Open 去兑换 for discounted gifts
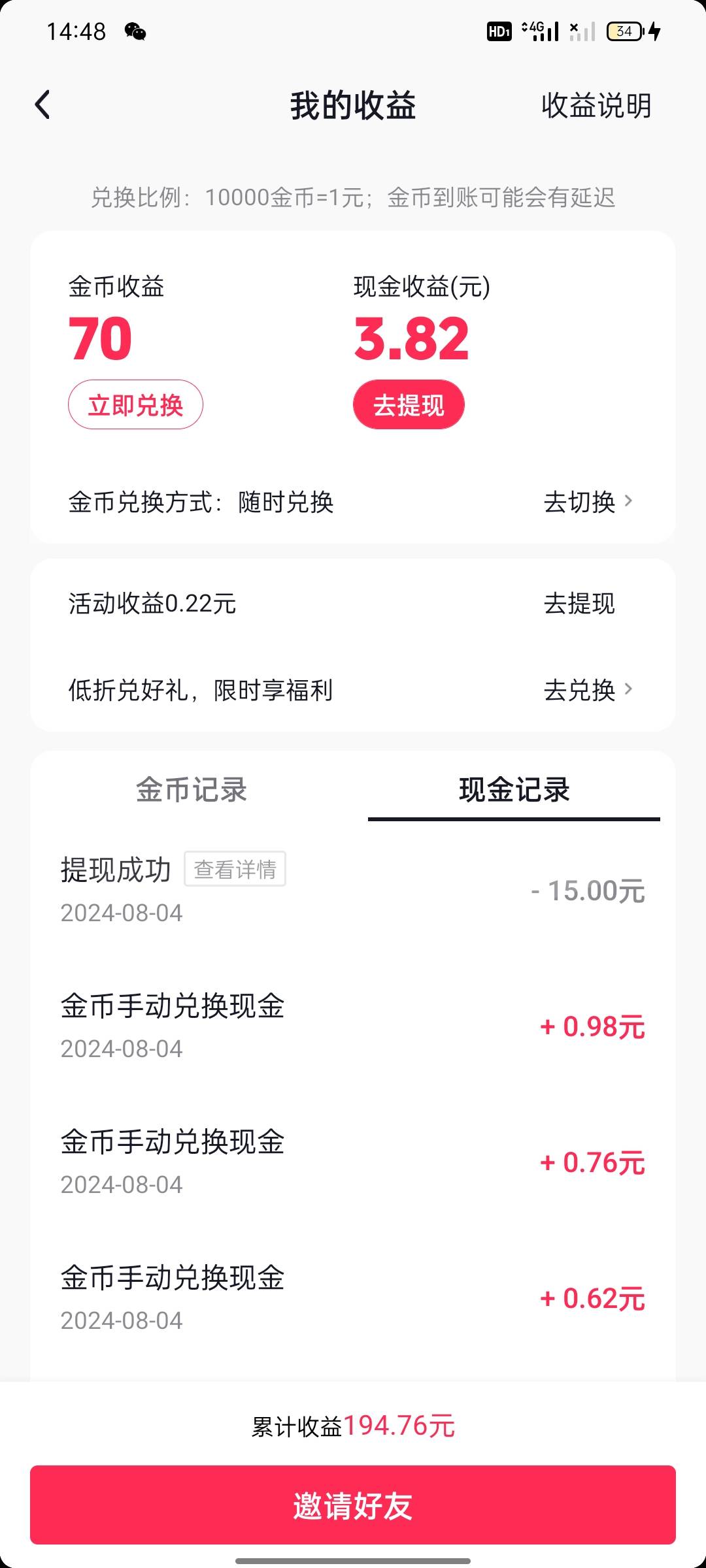Image resolution: width=706 pixels, height=1568 pixels. pyautogui.click(x=588, y=690)
